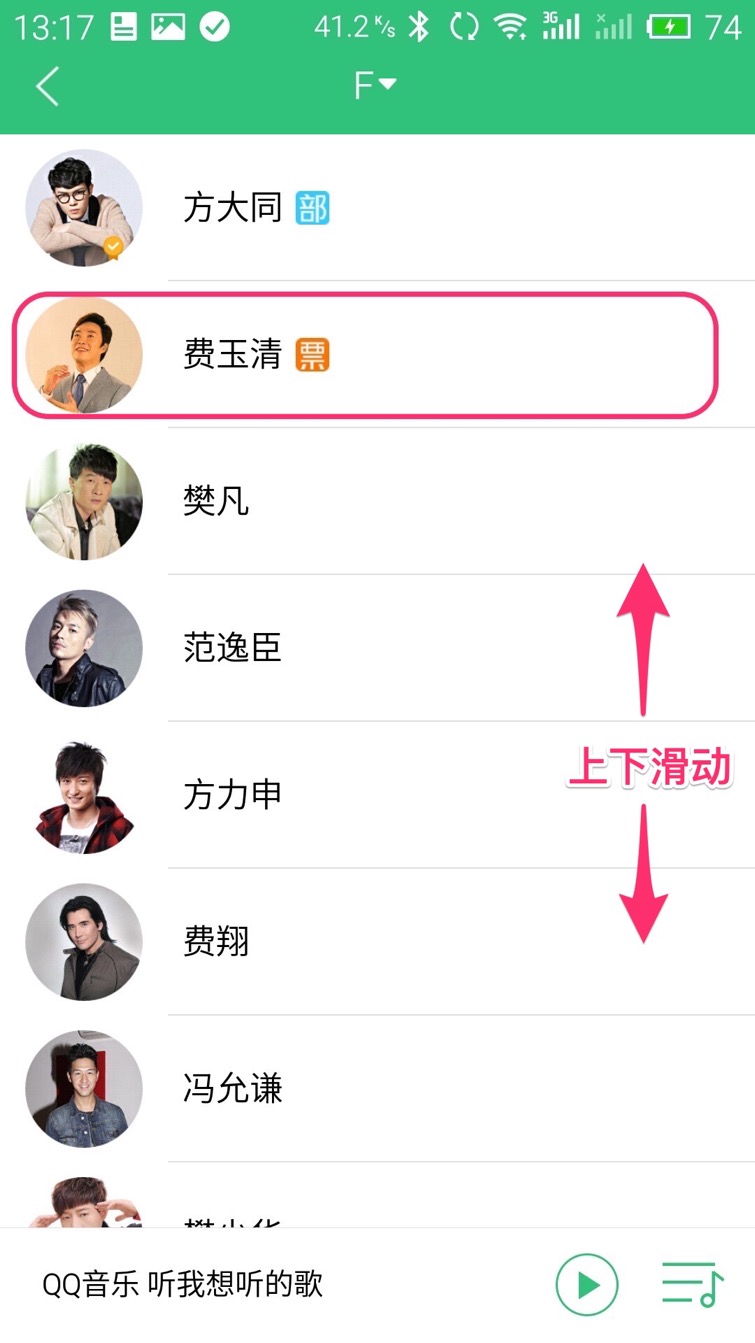
Task: Open artist 范逸臣
Action: tap(233, 648)
